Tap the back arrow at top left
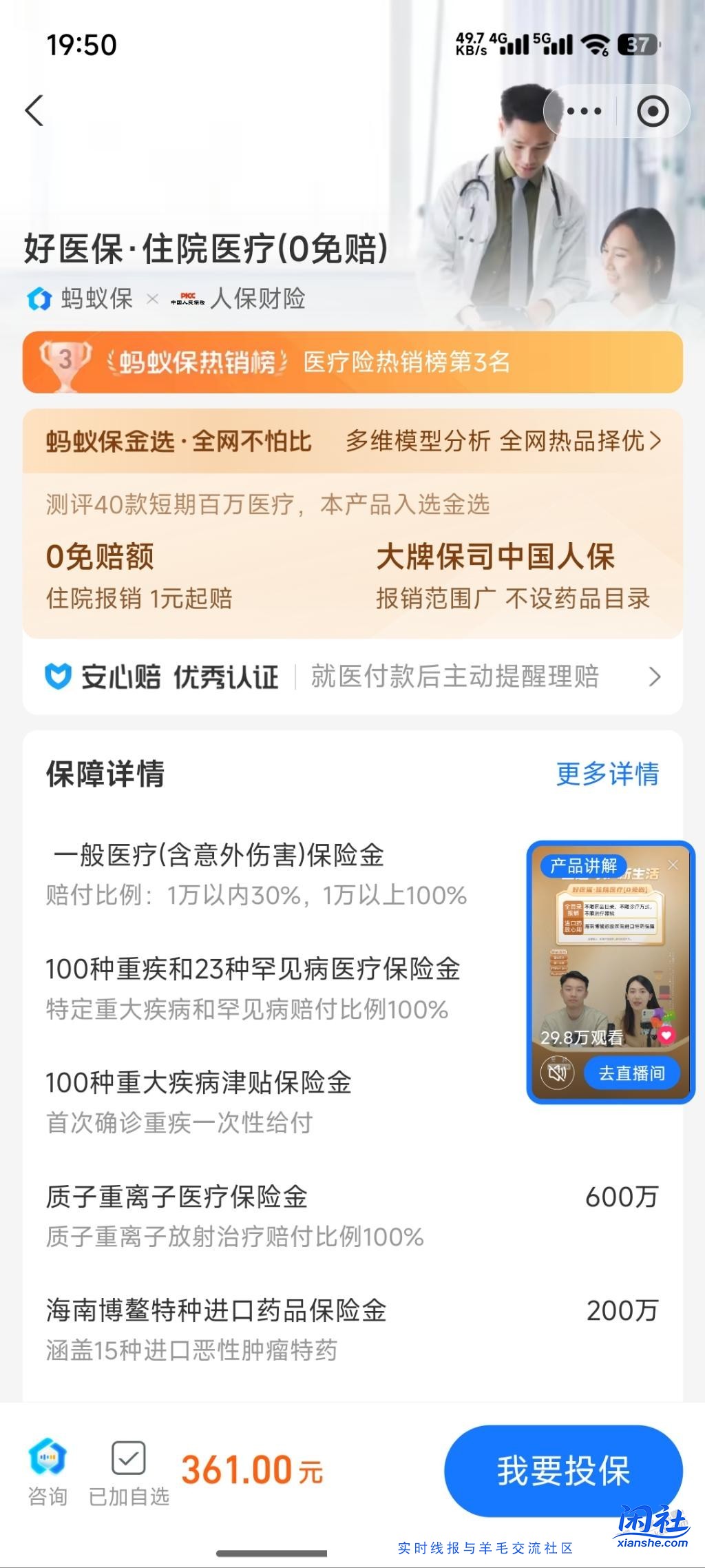This screenshot has width=705, height=1568. click(x=35, y=111)
